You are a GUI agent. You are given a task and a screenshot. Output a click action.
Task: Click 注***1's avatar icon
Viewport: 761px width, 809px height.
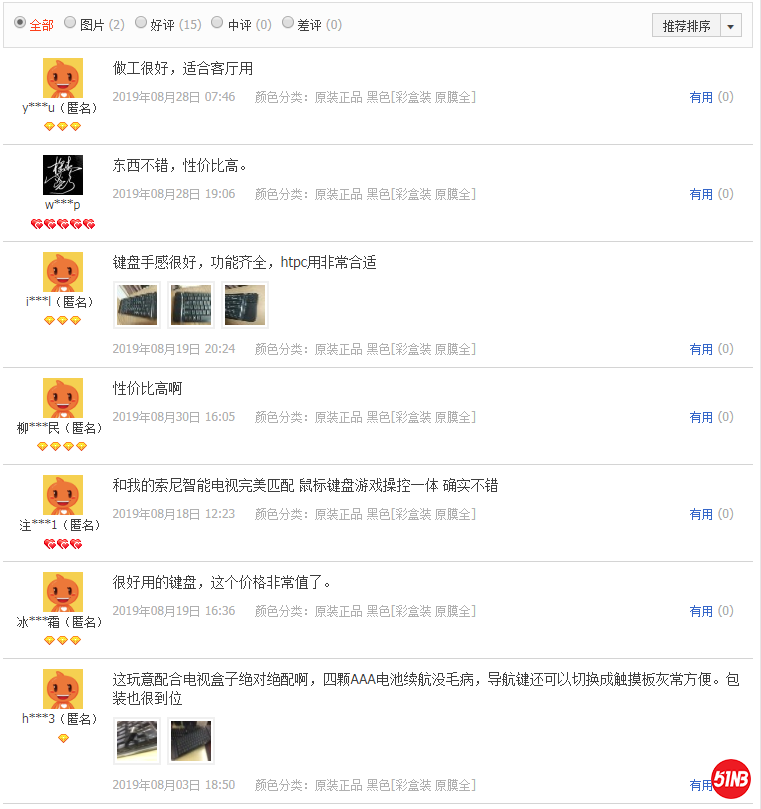tap(63, 497)
